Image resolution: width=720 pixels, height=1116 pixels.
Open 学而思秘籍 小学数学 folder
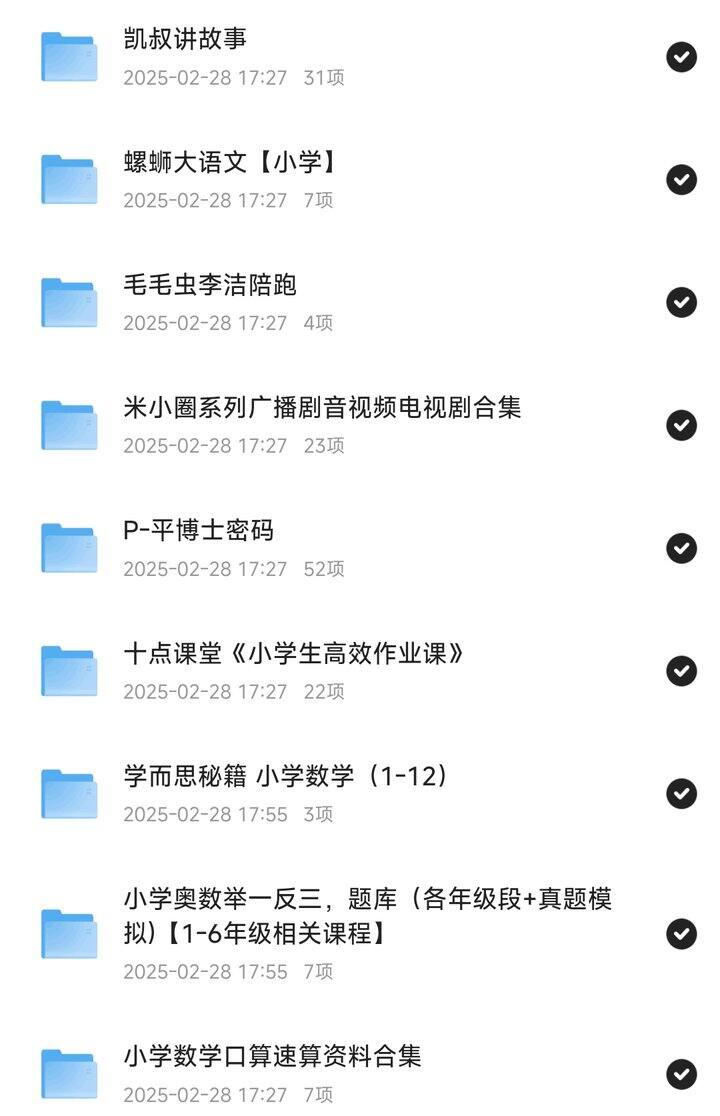click(285, 777)
